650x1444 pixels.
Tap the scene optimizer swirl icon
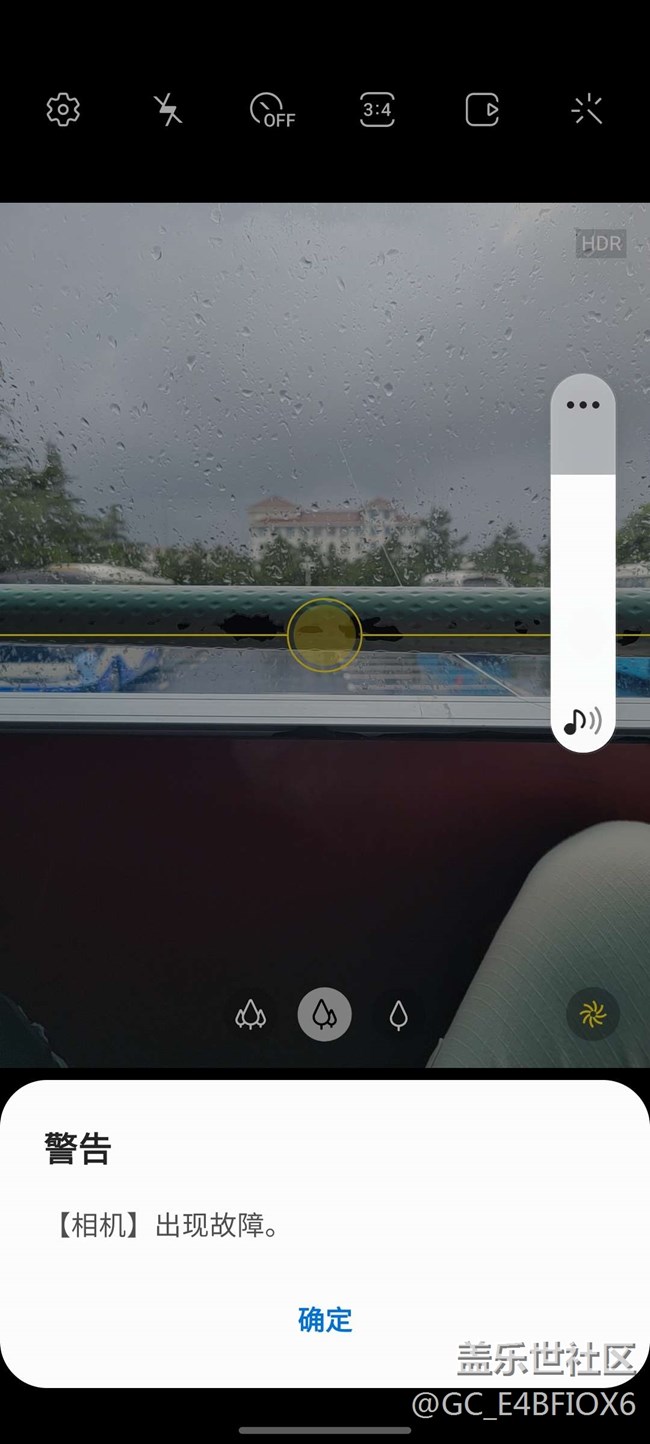[x=593, y=1015]
